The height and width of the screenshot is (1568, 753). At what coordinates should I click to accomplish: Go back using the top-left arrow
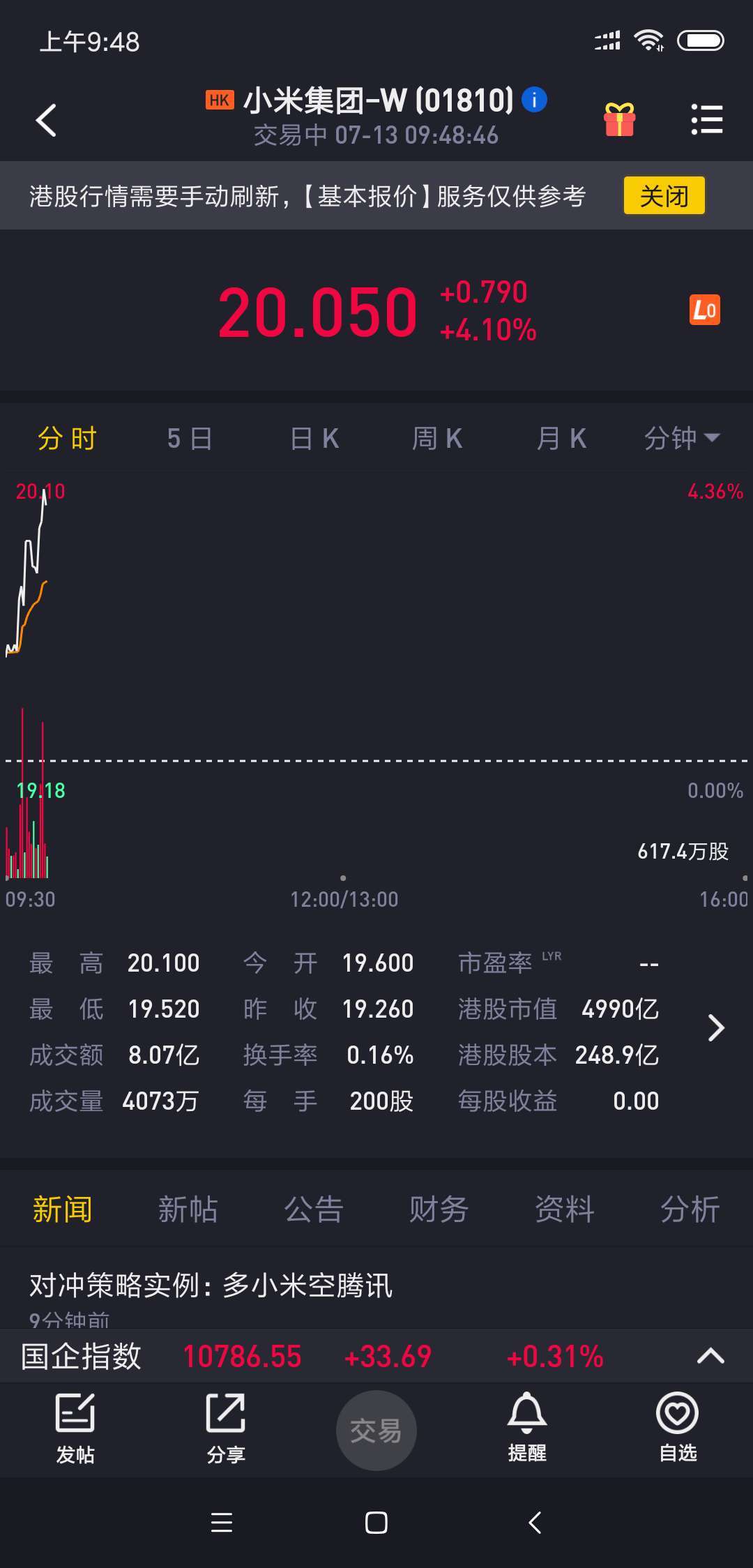tap(46, 120)
